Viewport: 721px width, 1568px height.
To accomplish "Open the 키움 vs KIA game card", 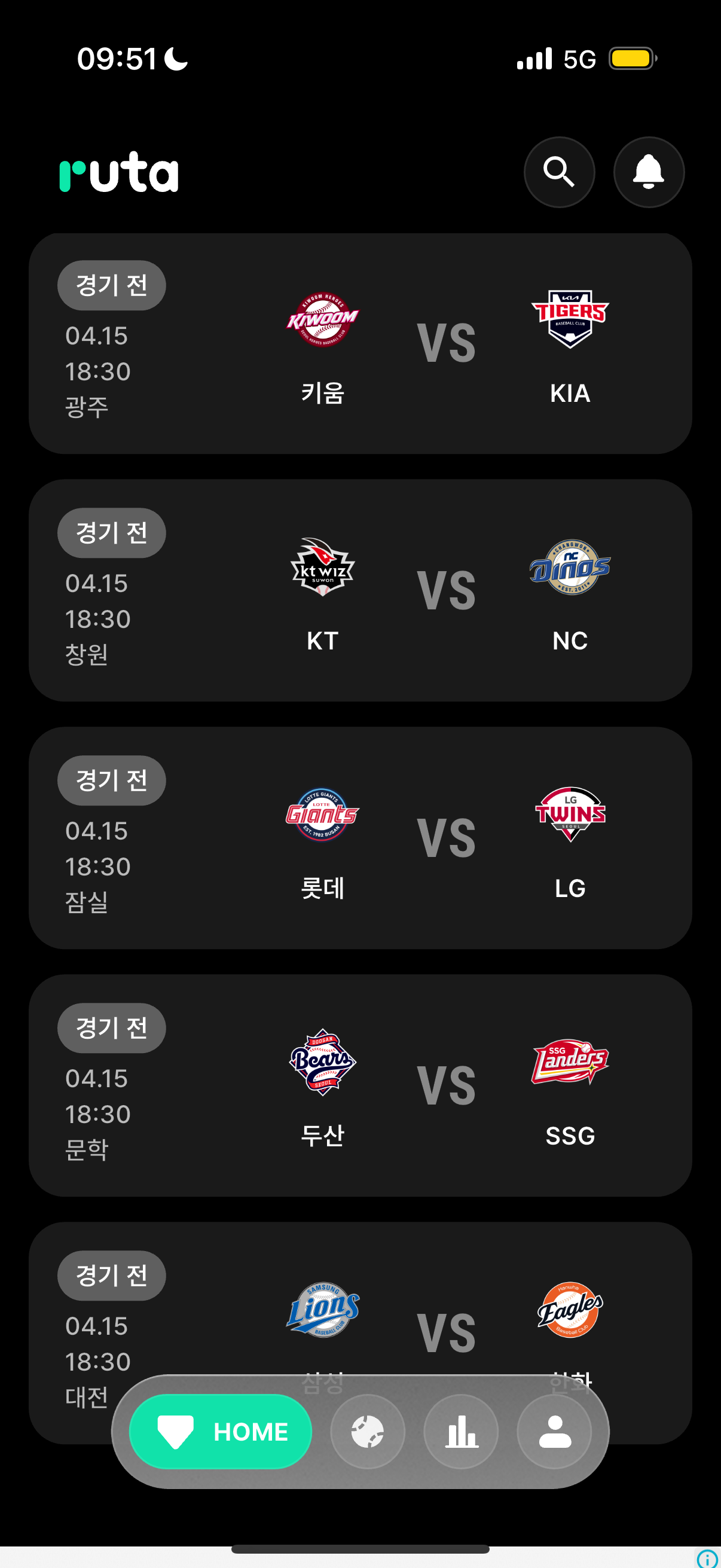I will tap(360, 343).
